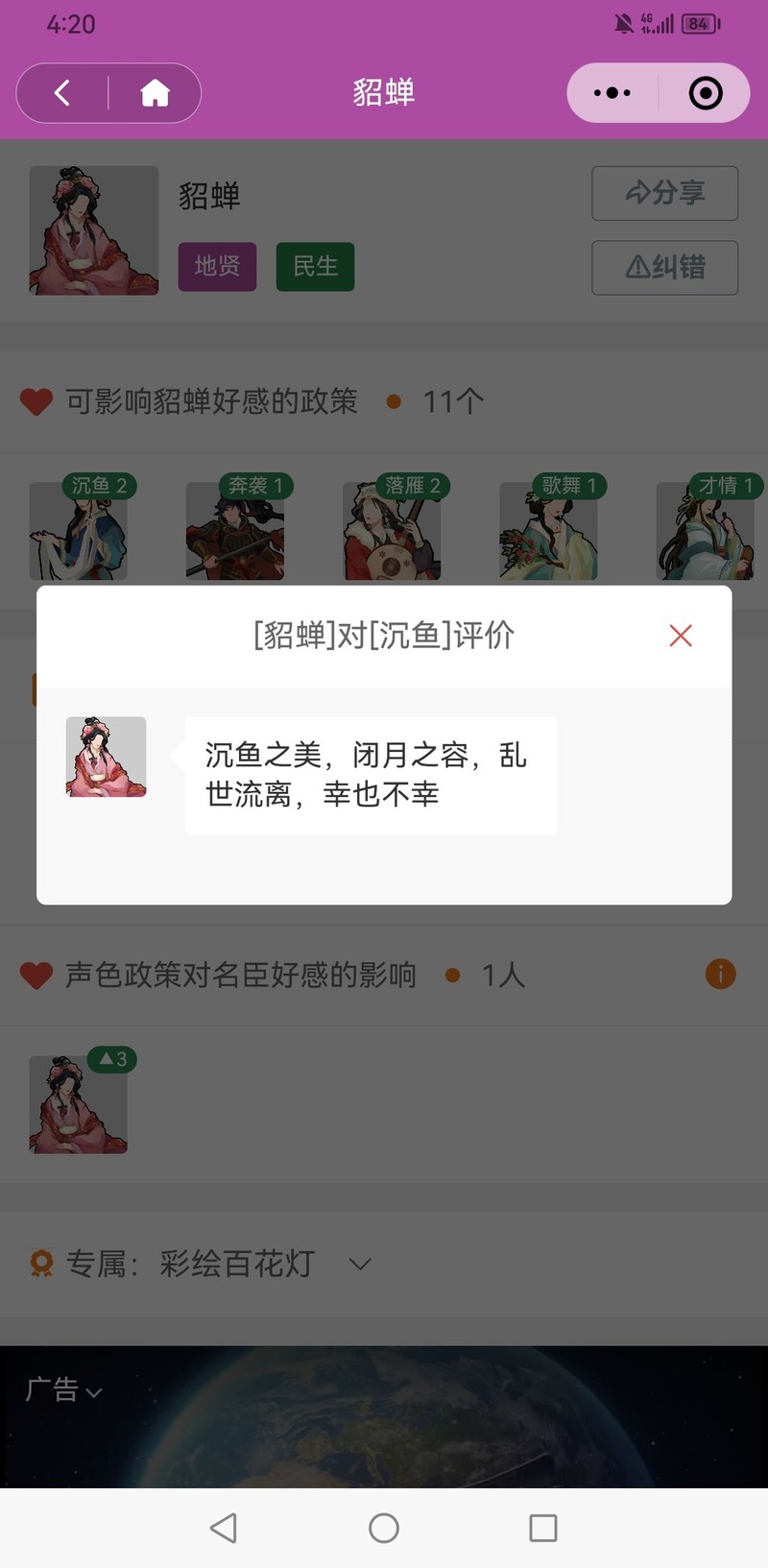Open the 奔袭 policy card
The image size is (768, 1568).
pyautogui.click(x=235, y=530)
